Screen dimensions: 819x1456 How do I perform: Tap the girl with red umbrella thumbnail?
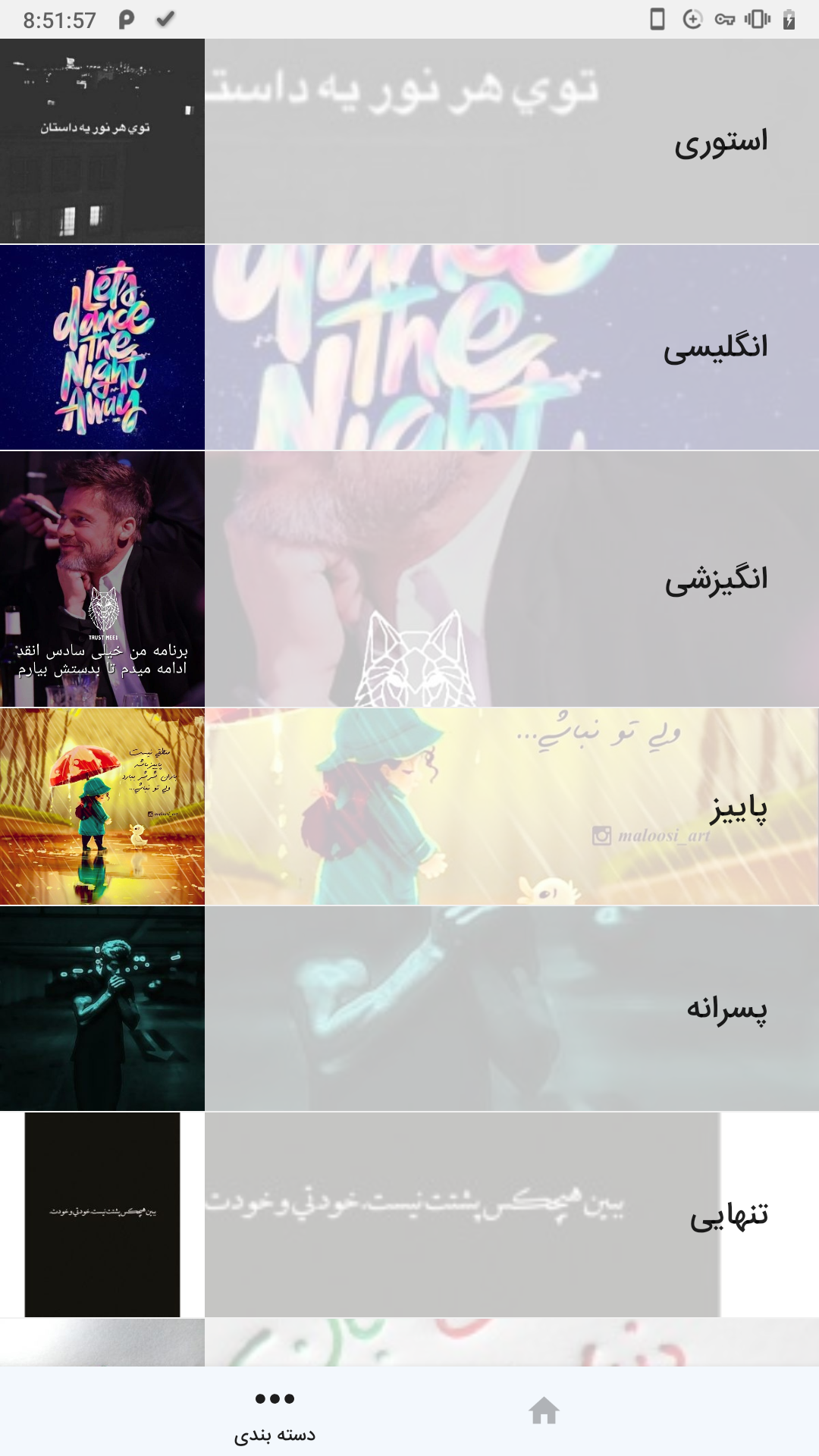click(x=102, y=808)
